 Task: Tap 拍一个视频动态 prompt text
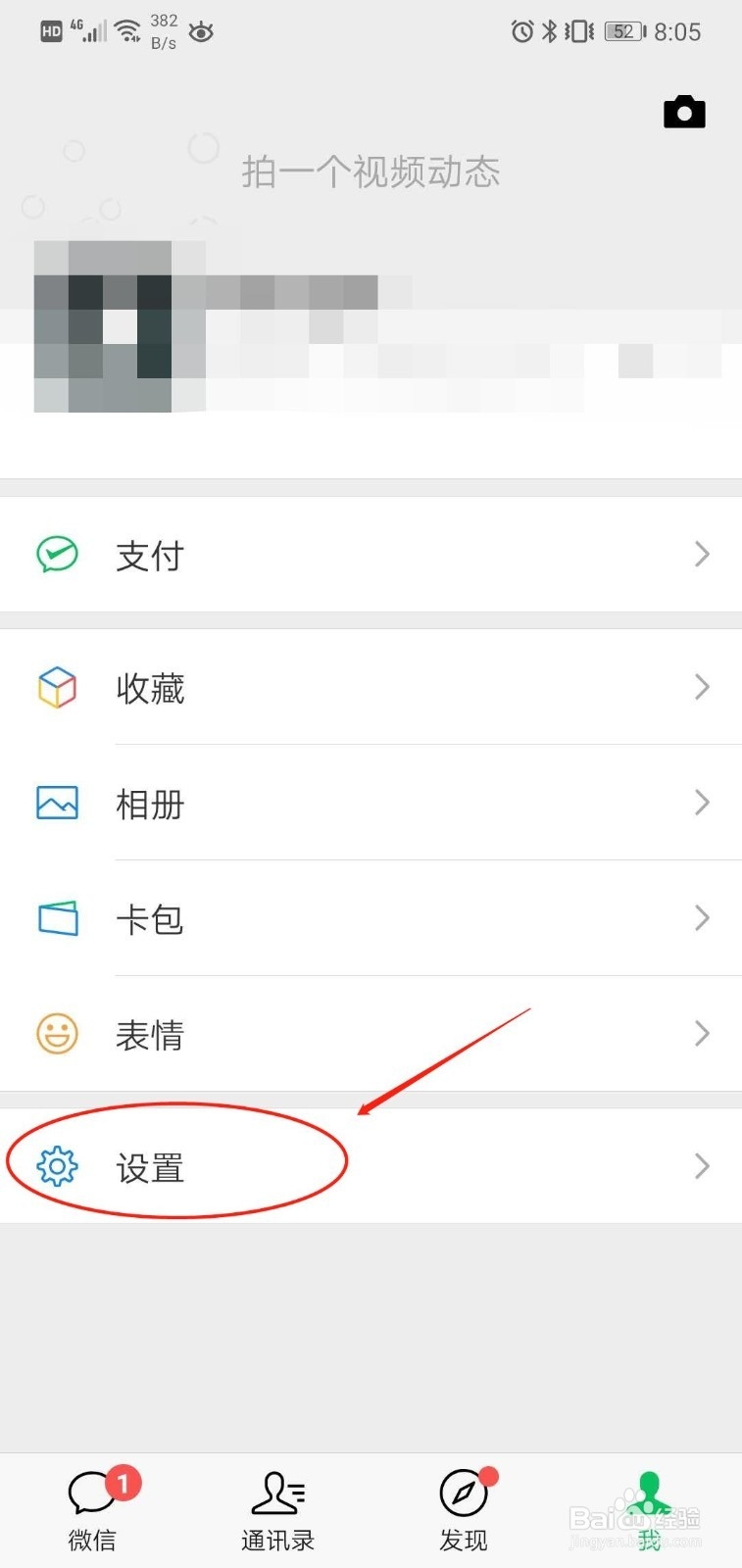tap(371, 172)
